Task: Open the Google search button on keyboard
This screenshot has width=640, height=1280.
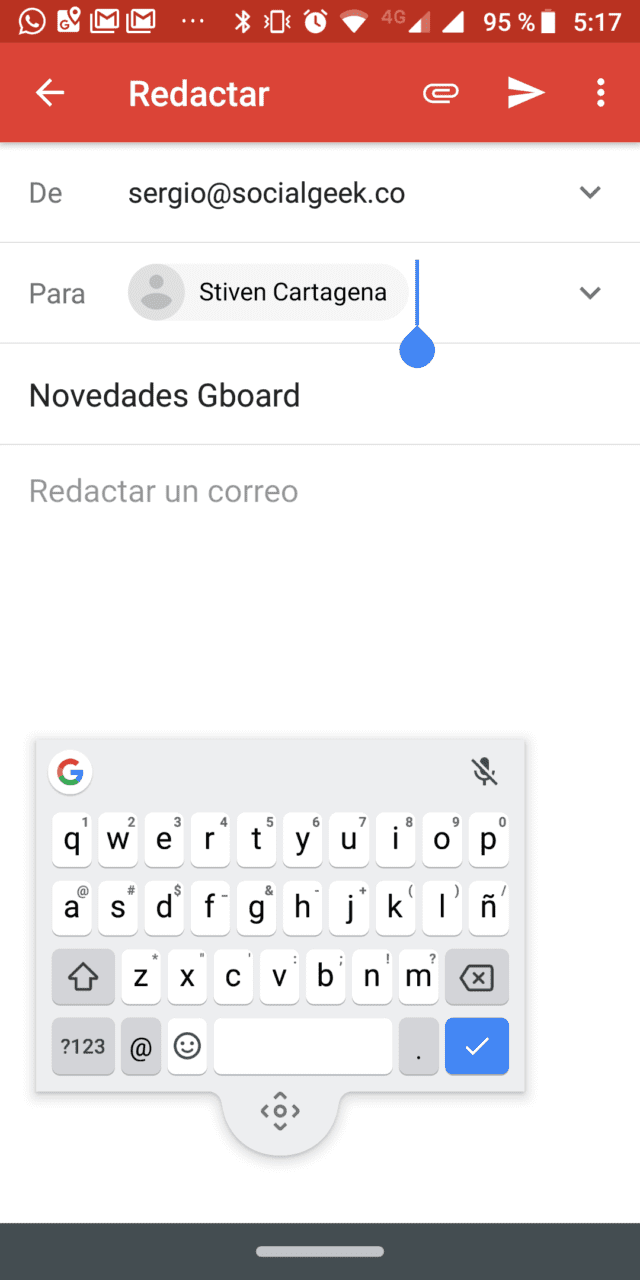Action: click(70, 772)
